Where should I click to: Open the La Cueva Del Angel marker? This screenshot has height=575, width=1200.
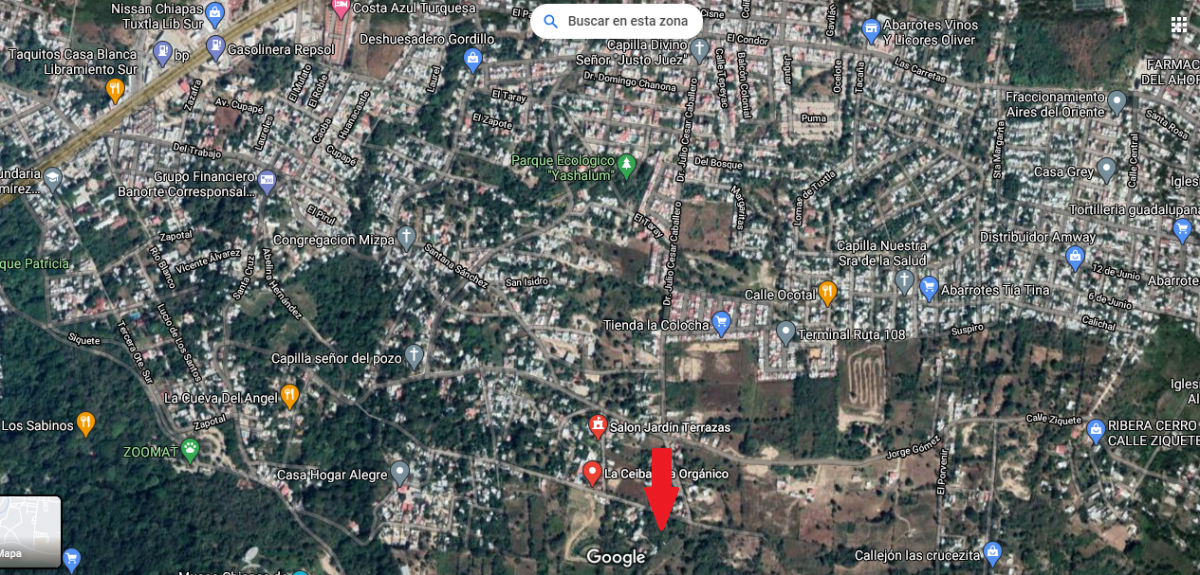point(289,395)
